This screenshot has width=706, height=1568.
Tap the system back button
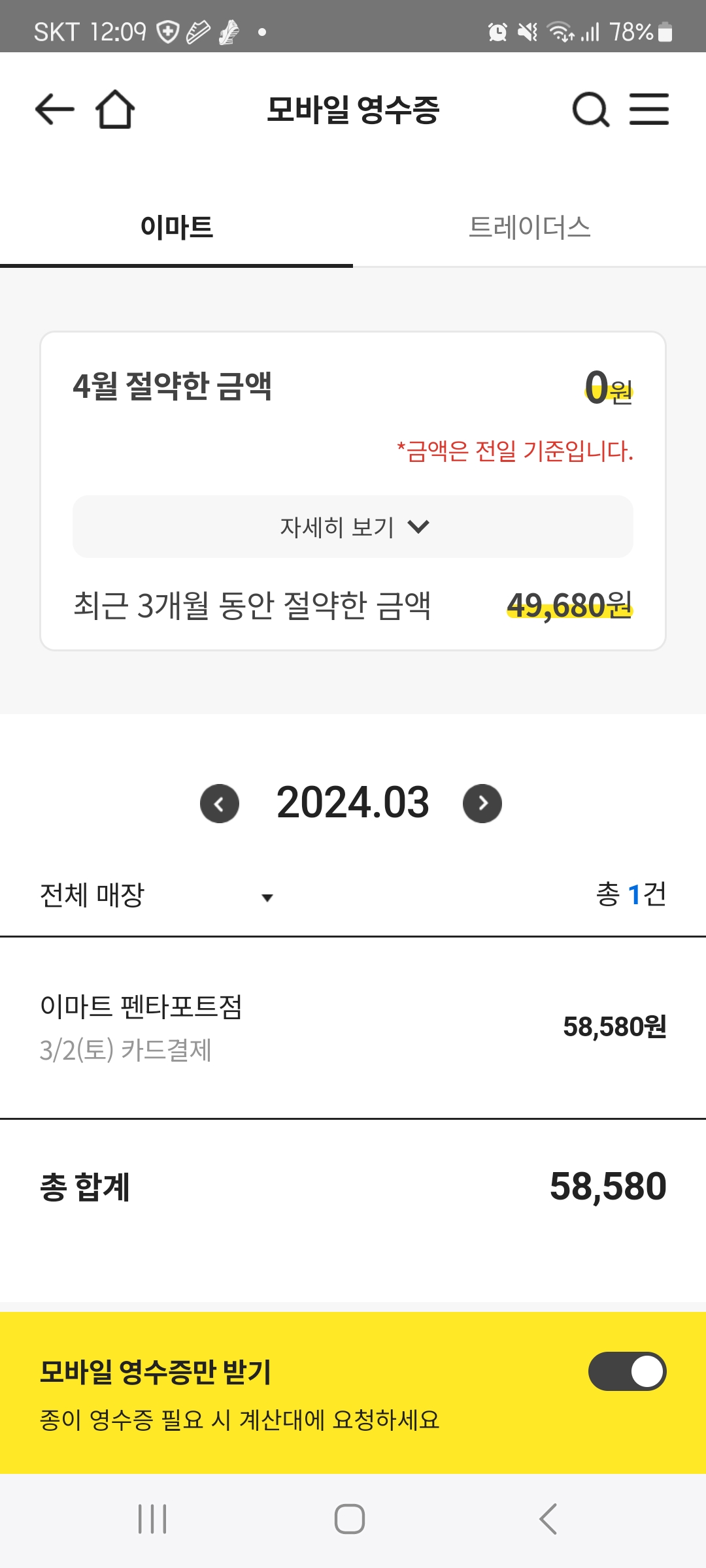(548, 1519)
